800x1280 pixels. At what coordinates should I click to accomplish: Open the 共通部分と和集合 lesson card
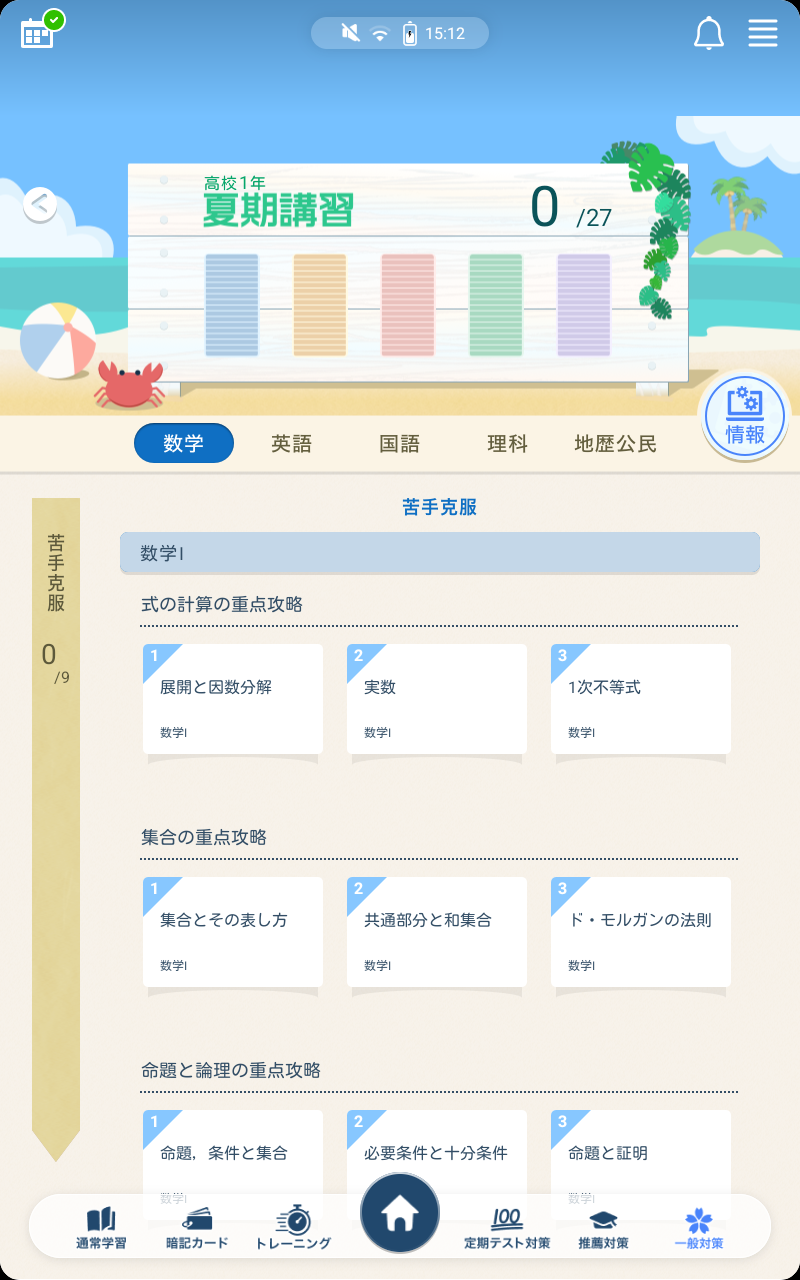click(x=437, y=932)
